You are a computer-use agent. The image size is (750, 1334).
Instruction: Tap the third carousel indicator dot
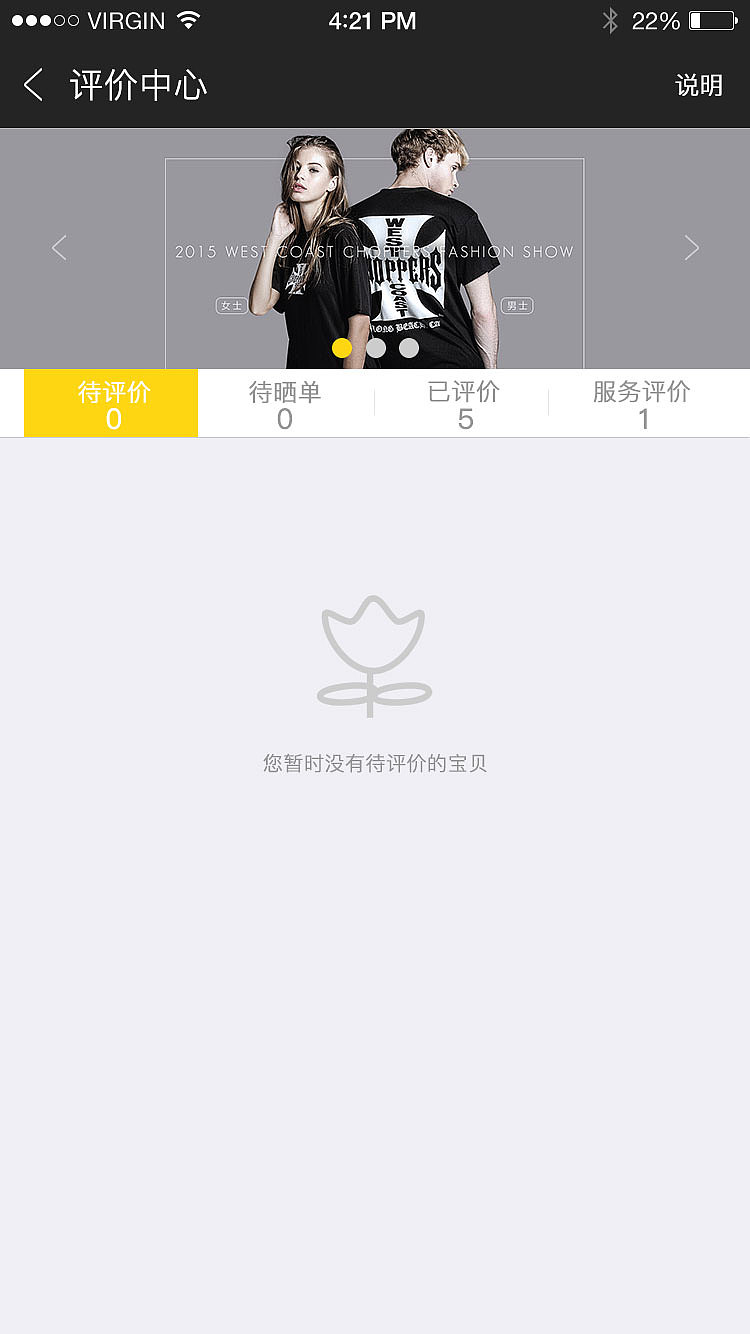click(408, 348)
